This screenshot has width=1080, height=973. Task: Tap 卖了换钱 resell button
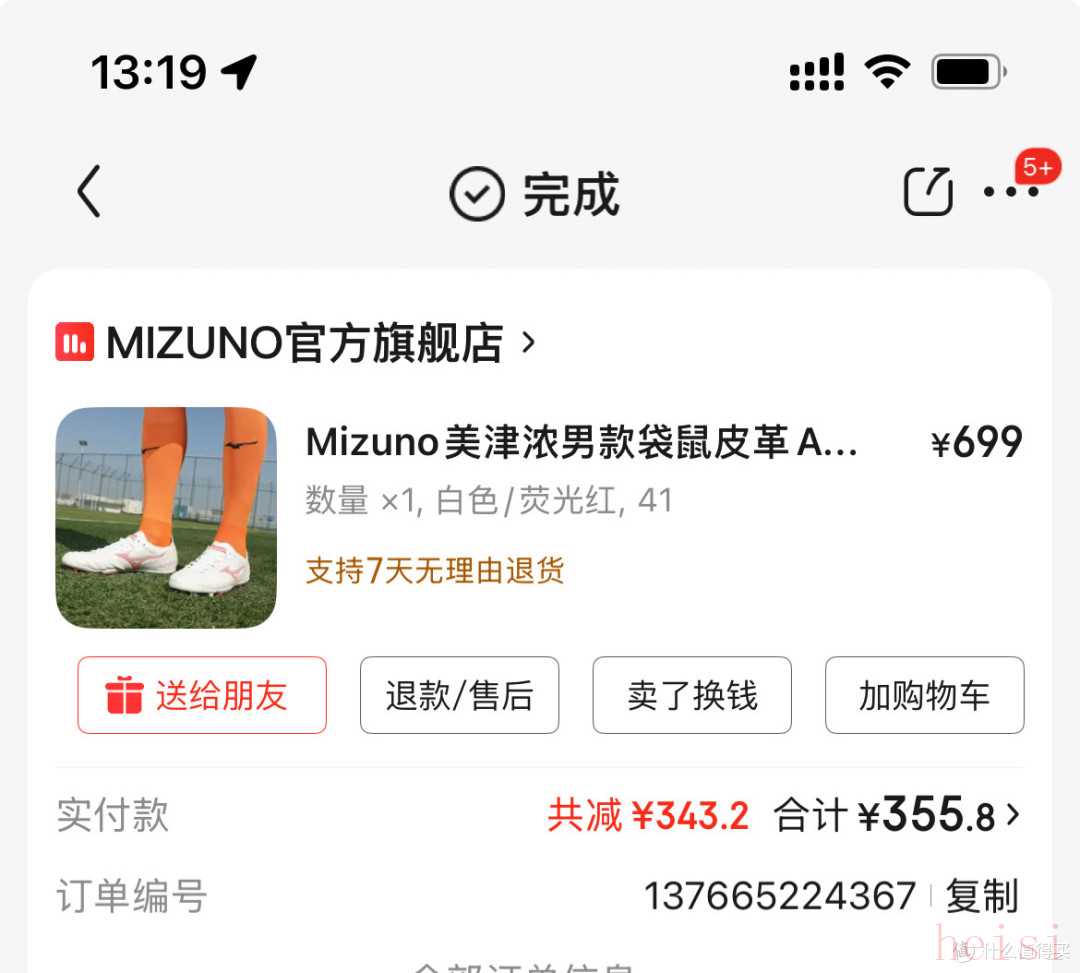[x=692, y=695]
